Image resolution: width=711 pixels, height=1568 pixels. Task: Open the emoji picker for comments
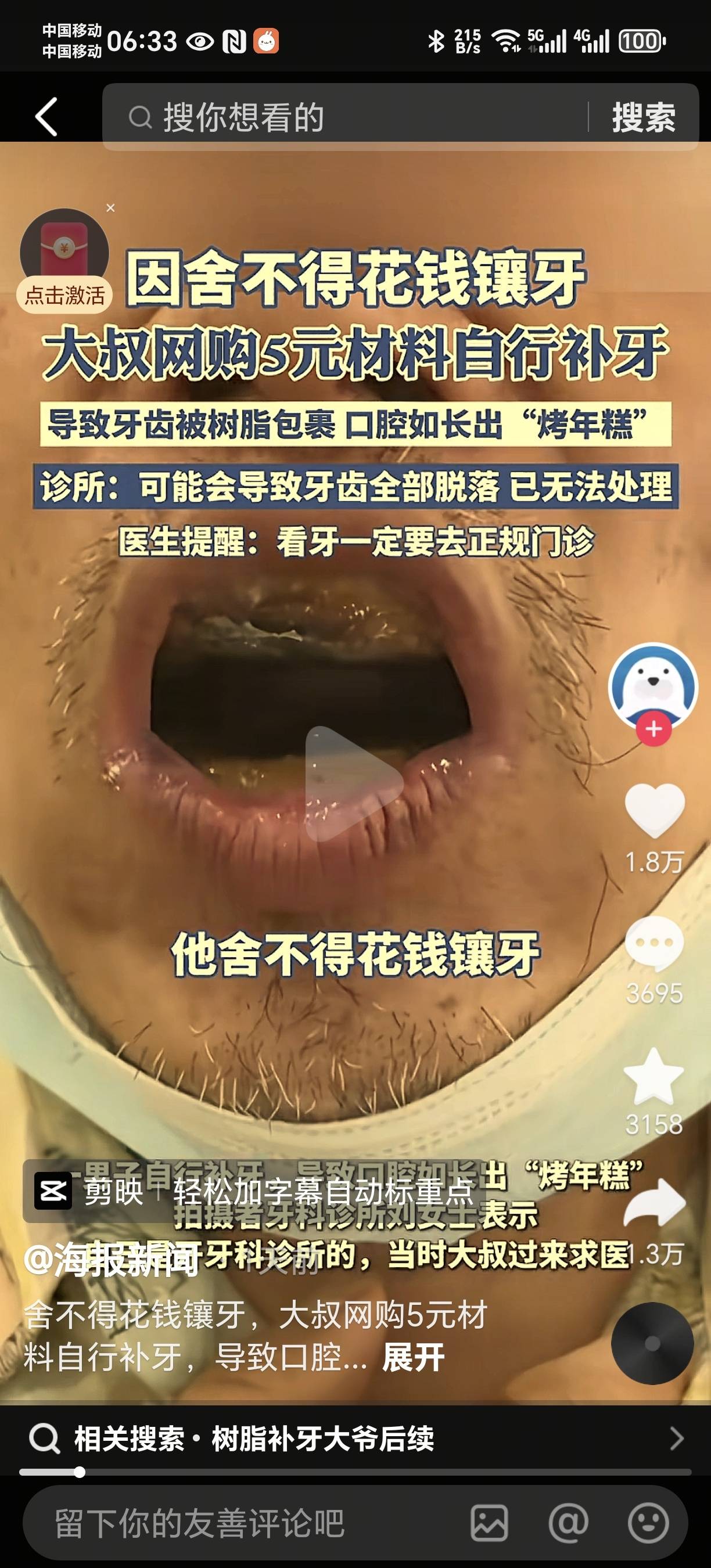coord(648,1523)
